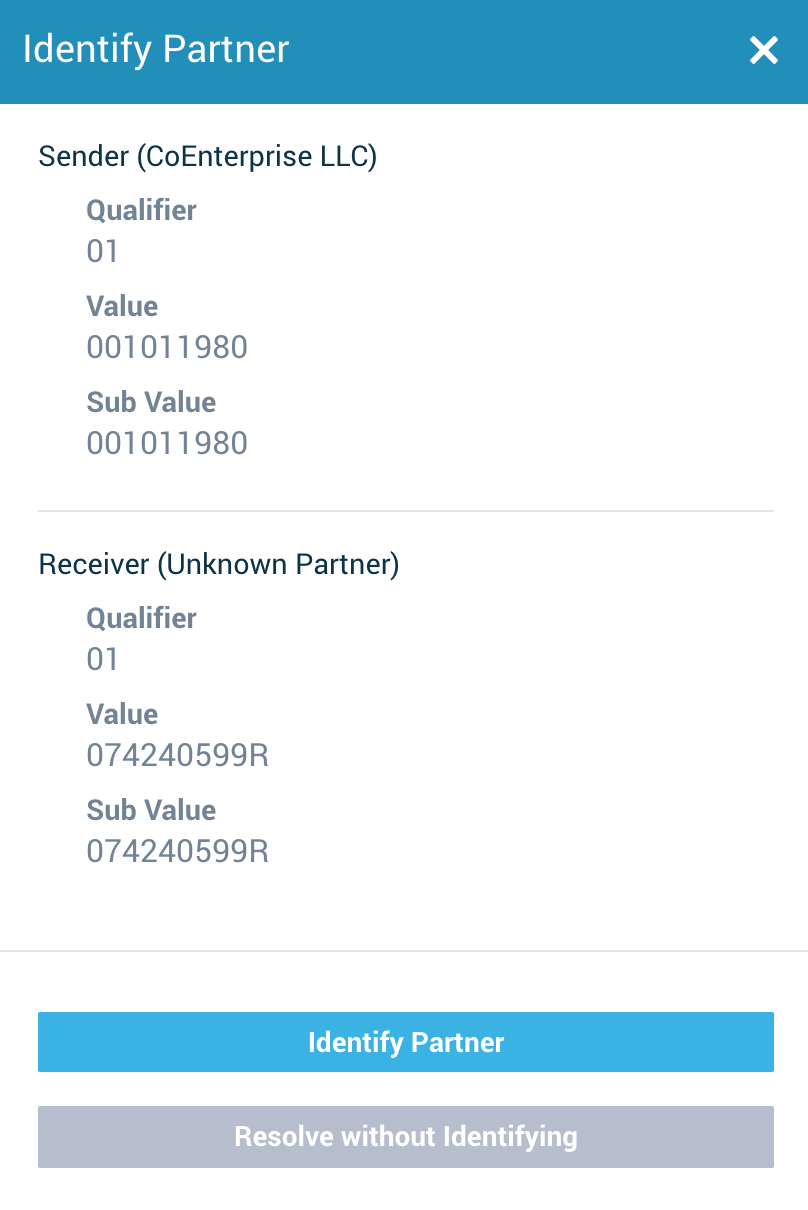Click the receiver Value label
The width and height of the screenshot is (808, 1210).
point(121,715)
